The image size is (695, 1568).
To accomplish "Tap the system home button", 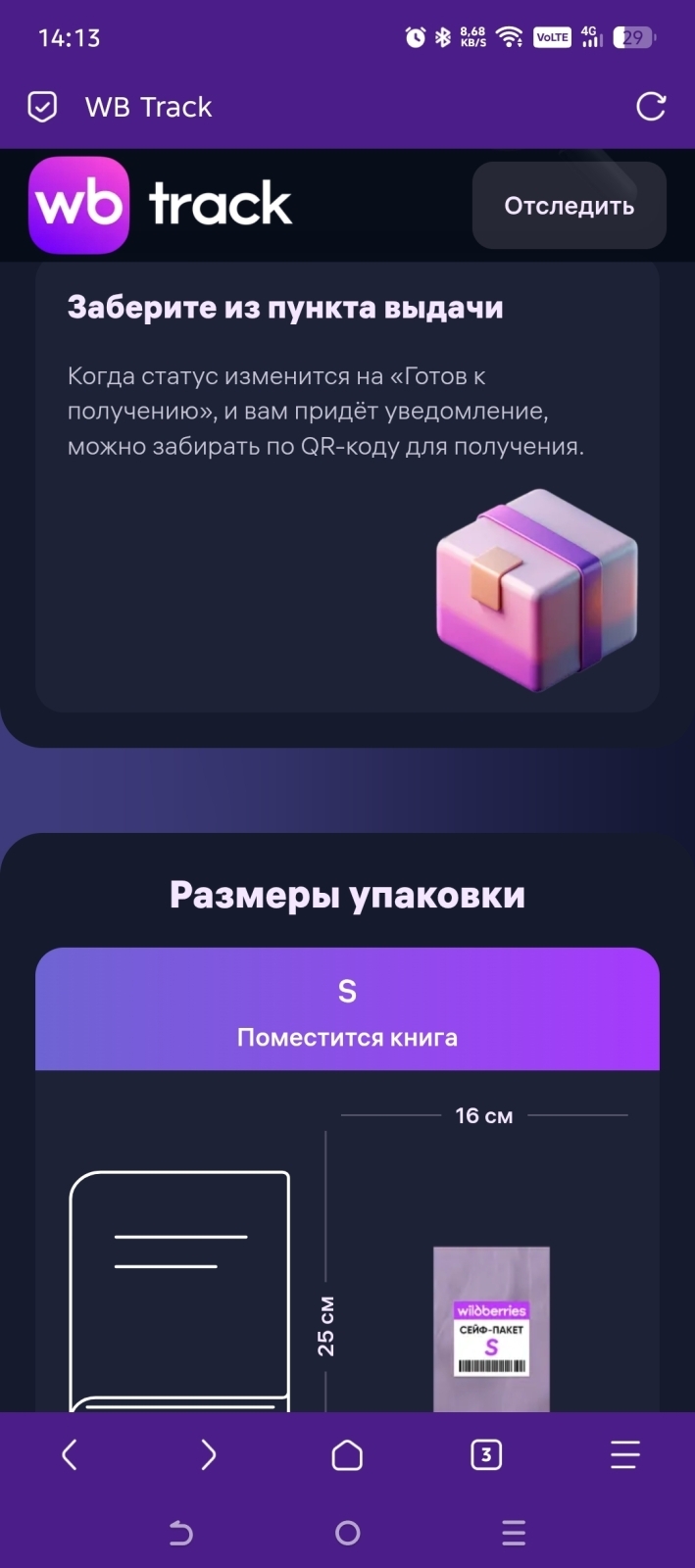I will click(x=347, y=1533).
